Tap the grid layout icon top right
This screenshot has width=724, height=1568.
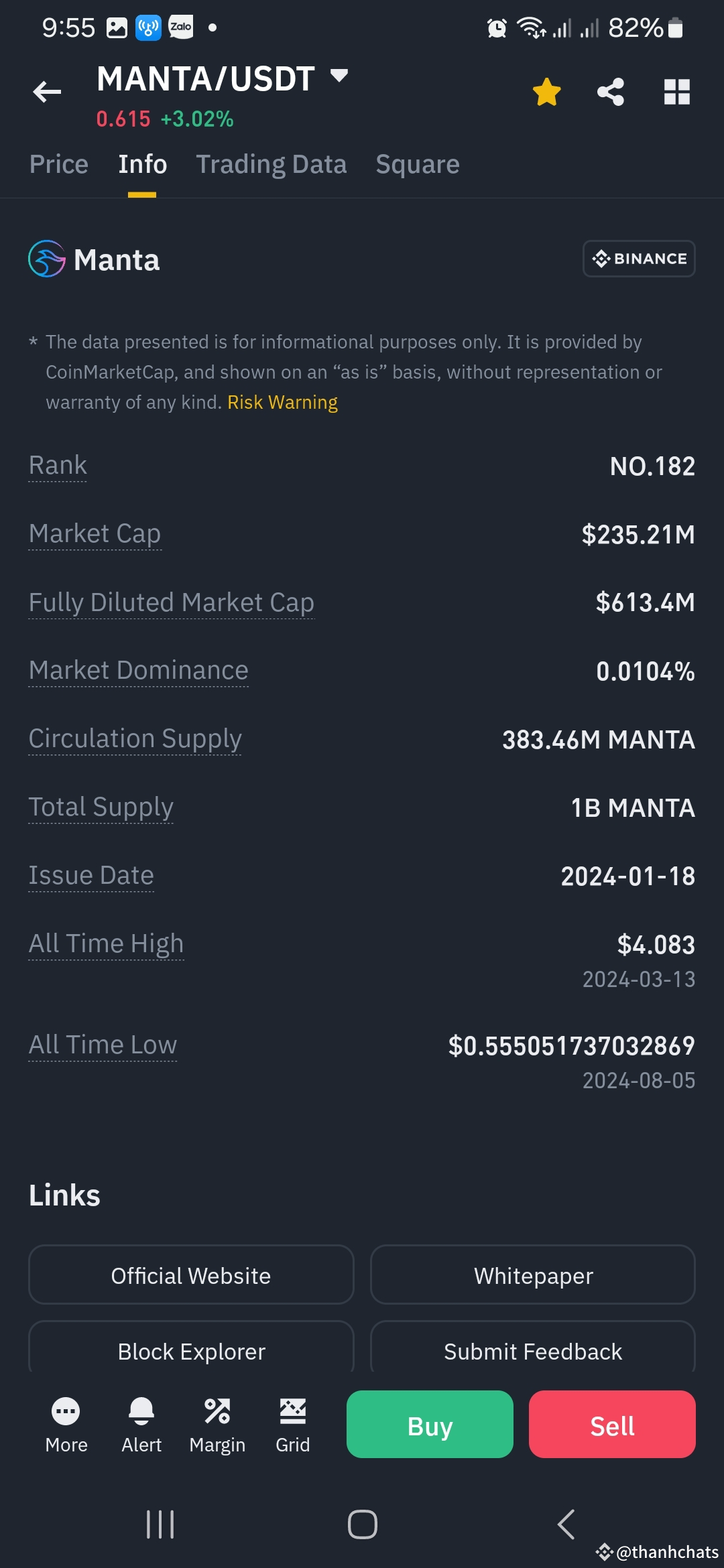(x=676, y=92)
